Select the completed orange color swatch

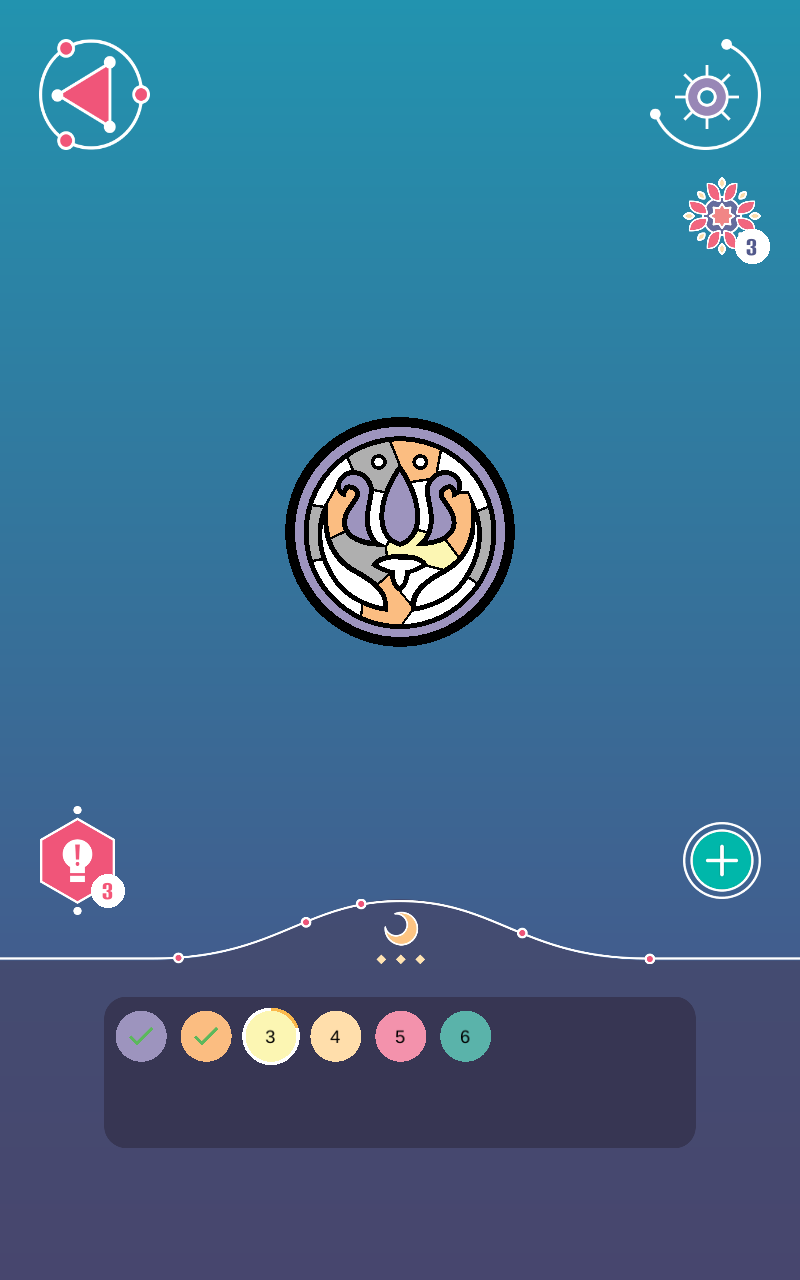pos(206,1036)
